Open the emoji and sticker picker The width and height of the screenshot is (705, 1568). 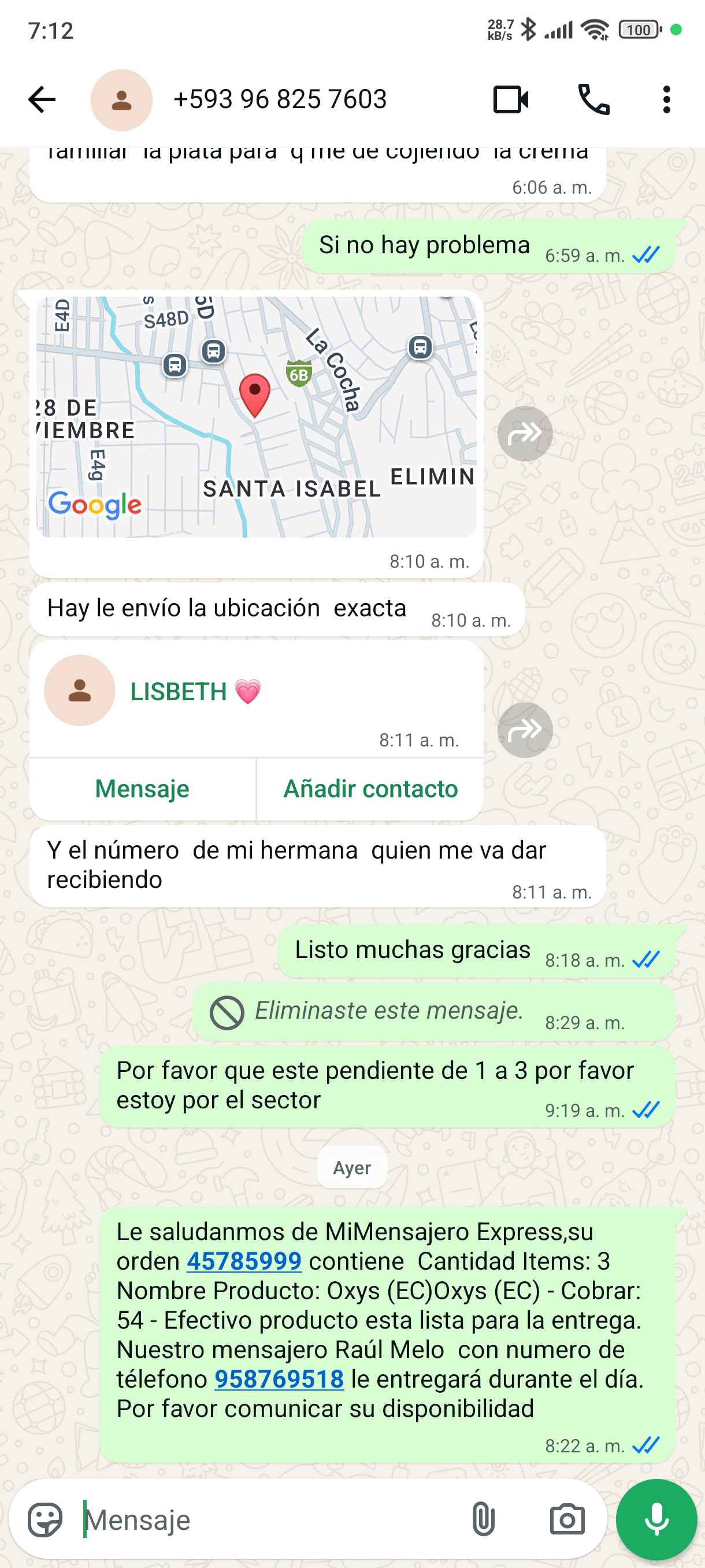(x=45, y=1519)
